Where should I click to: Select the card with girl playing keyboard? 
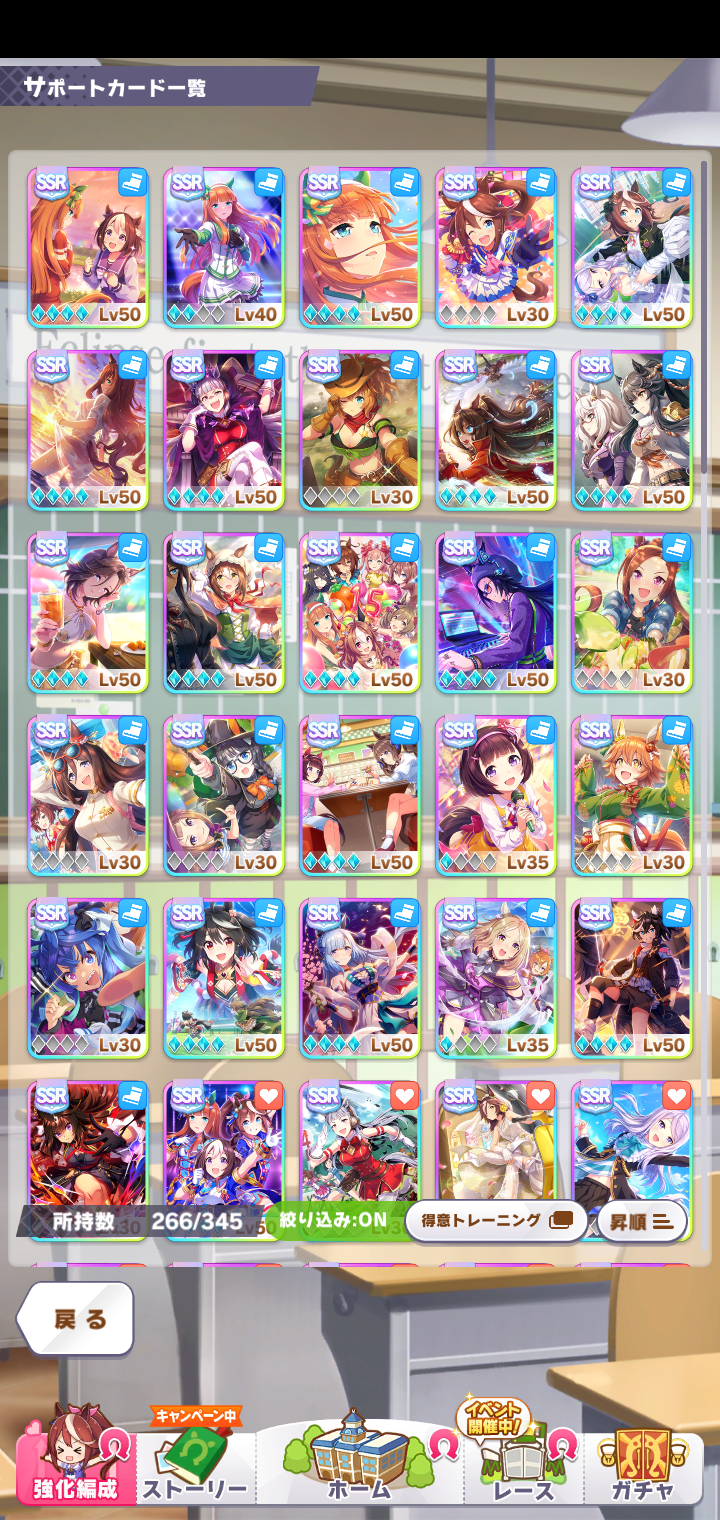496,612
